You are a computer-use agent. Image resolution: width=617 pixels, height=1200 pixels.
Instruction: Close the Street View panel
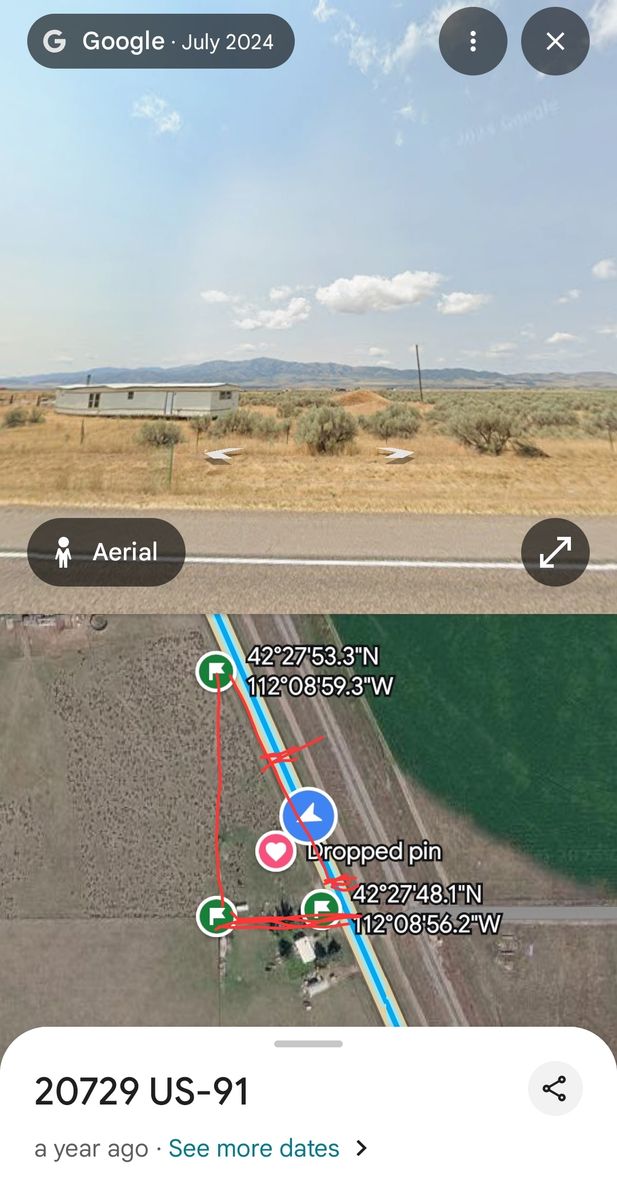(x=555, y=41)
